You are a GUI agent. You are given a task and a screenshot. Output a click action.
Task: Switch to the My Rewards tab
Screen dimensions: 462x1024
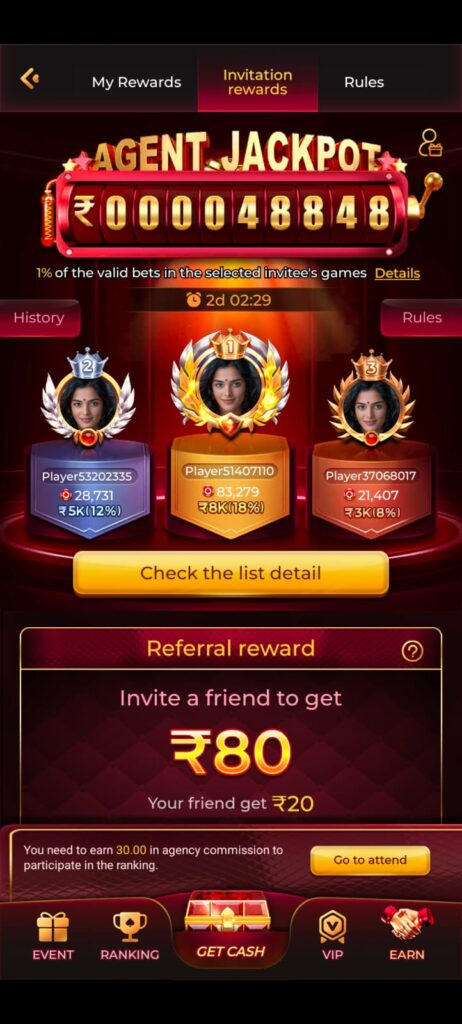[136, 82]
